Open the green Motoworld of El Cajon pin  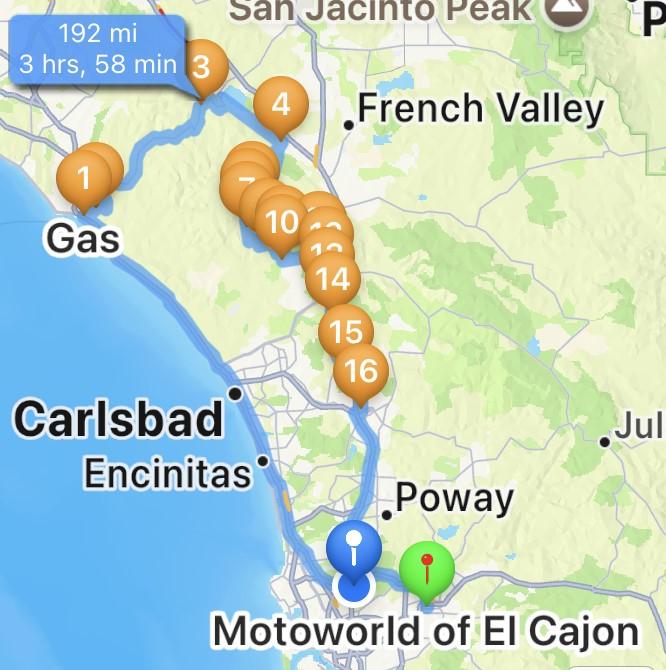coord(427,572)
